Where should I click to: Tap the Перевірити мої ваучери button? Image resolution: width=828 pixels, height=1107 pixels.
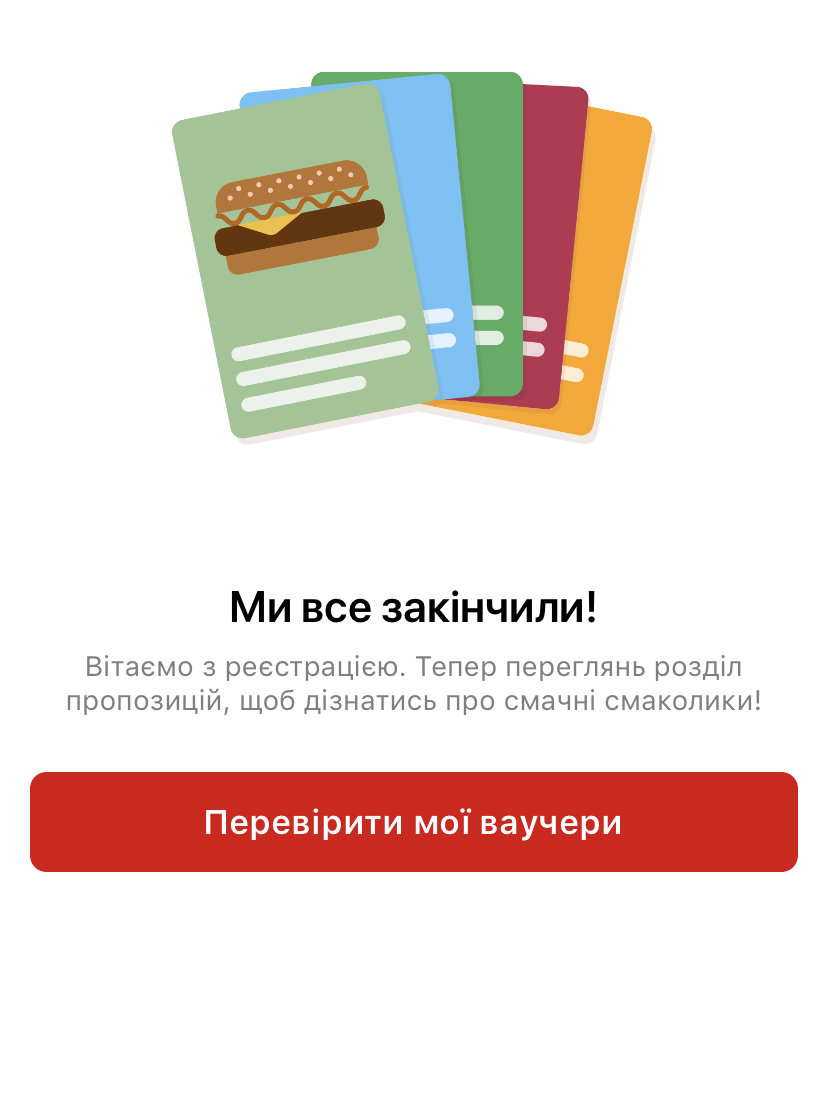413,822
